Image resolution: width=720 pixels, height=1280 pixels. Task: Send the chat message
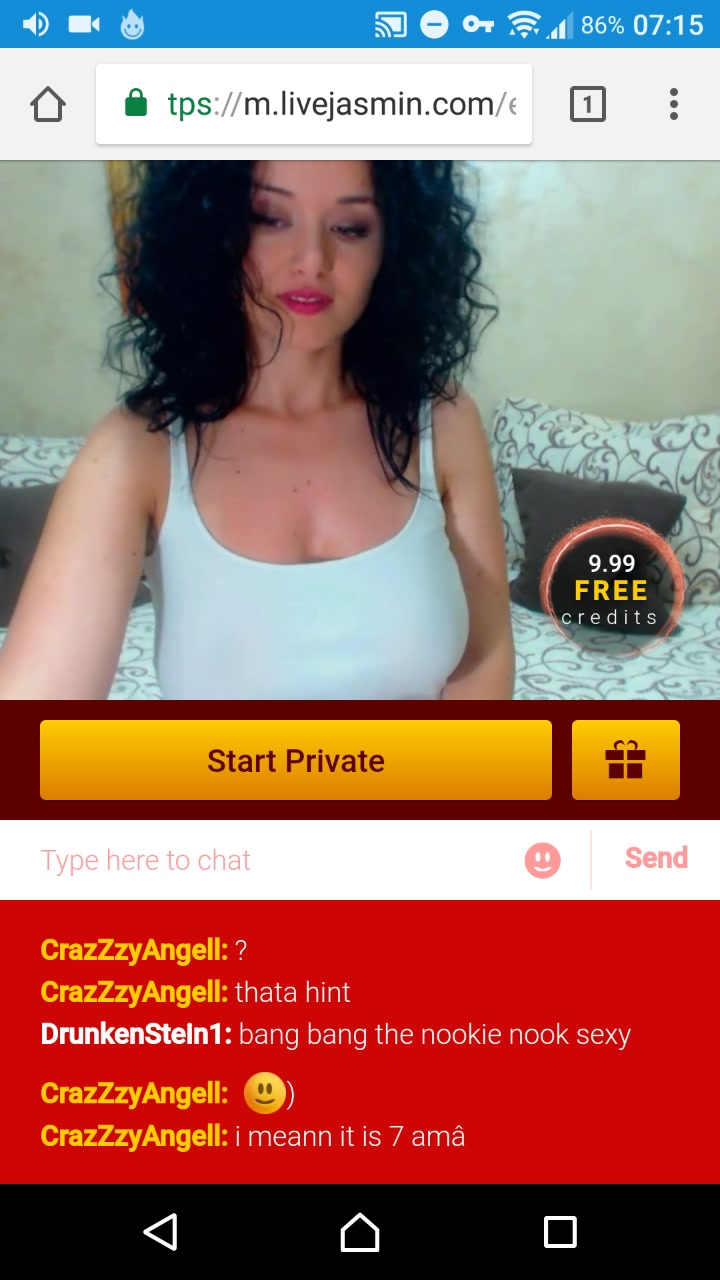[x=656, y=858]
